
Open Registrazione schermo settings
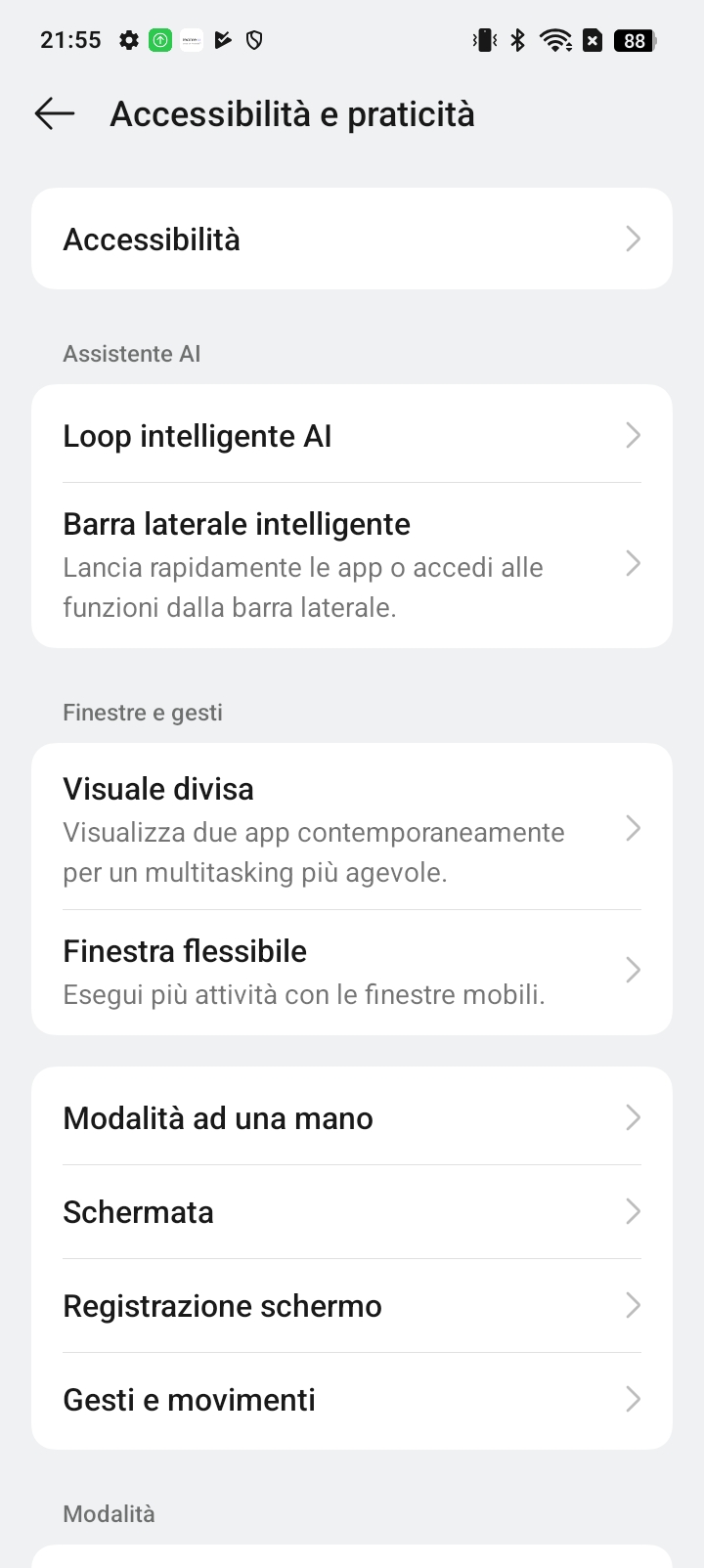pos(352,1306)
